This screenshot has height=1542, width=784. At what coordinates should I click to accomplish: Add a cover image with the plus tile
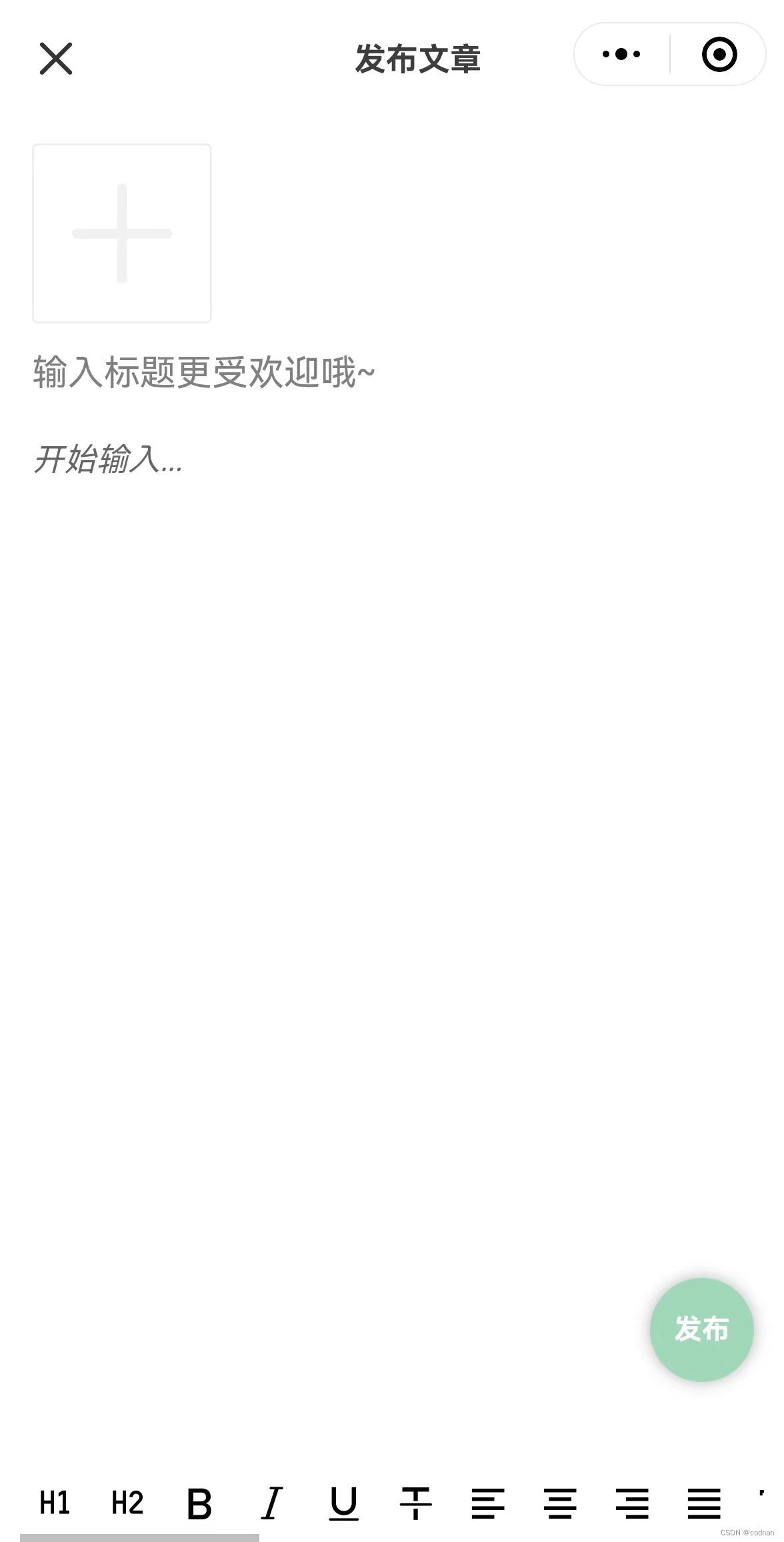[122, 233]
